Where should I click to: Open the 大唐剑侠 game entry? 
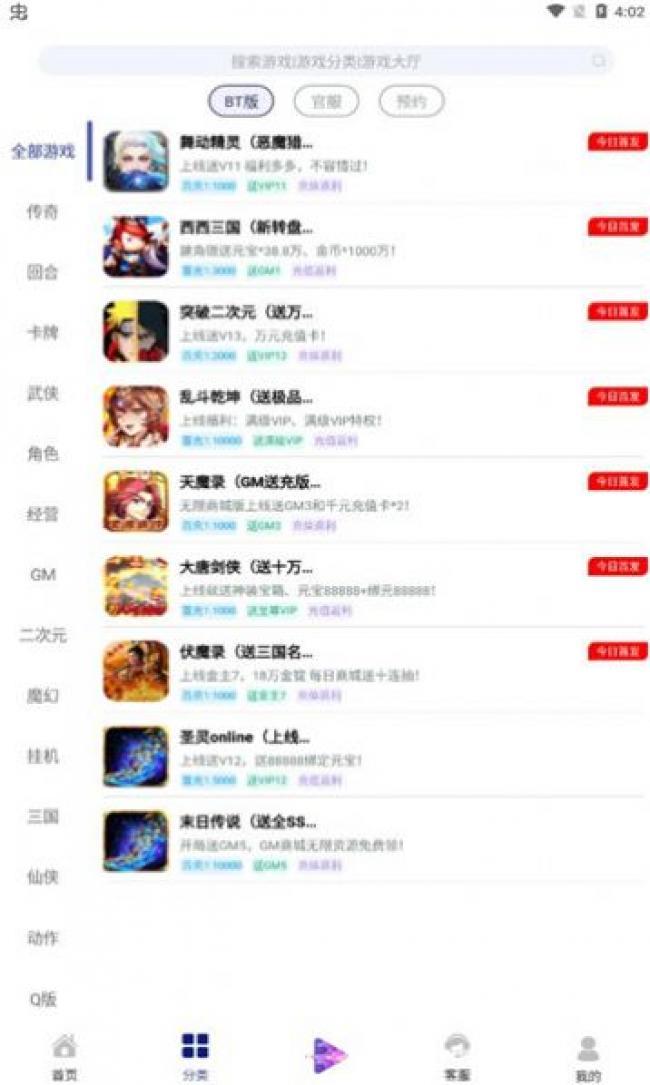246,567
